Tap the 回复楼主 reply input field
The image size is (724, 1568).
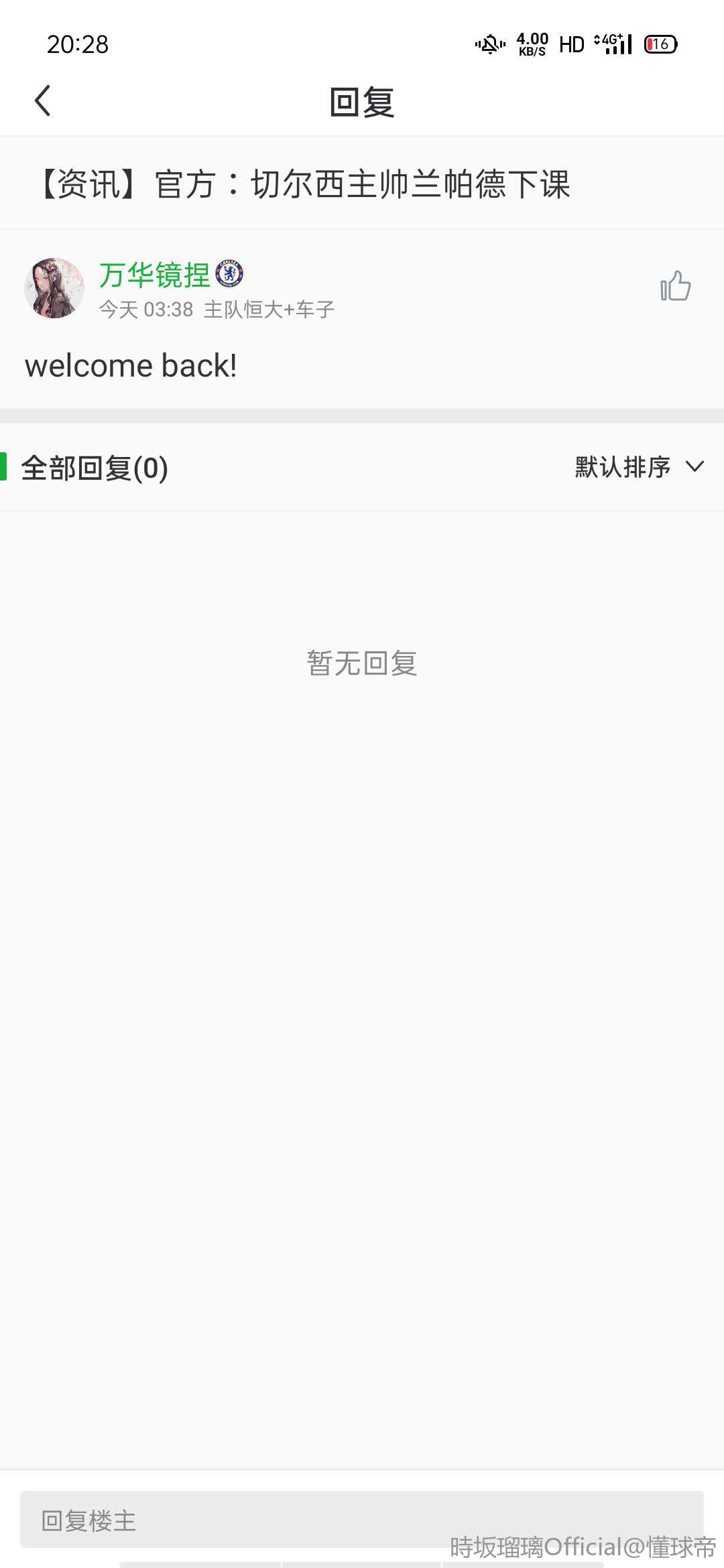362,1520
